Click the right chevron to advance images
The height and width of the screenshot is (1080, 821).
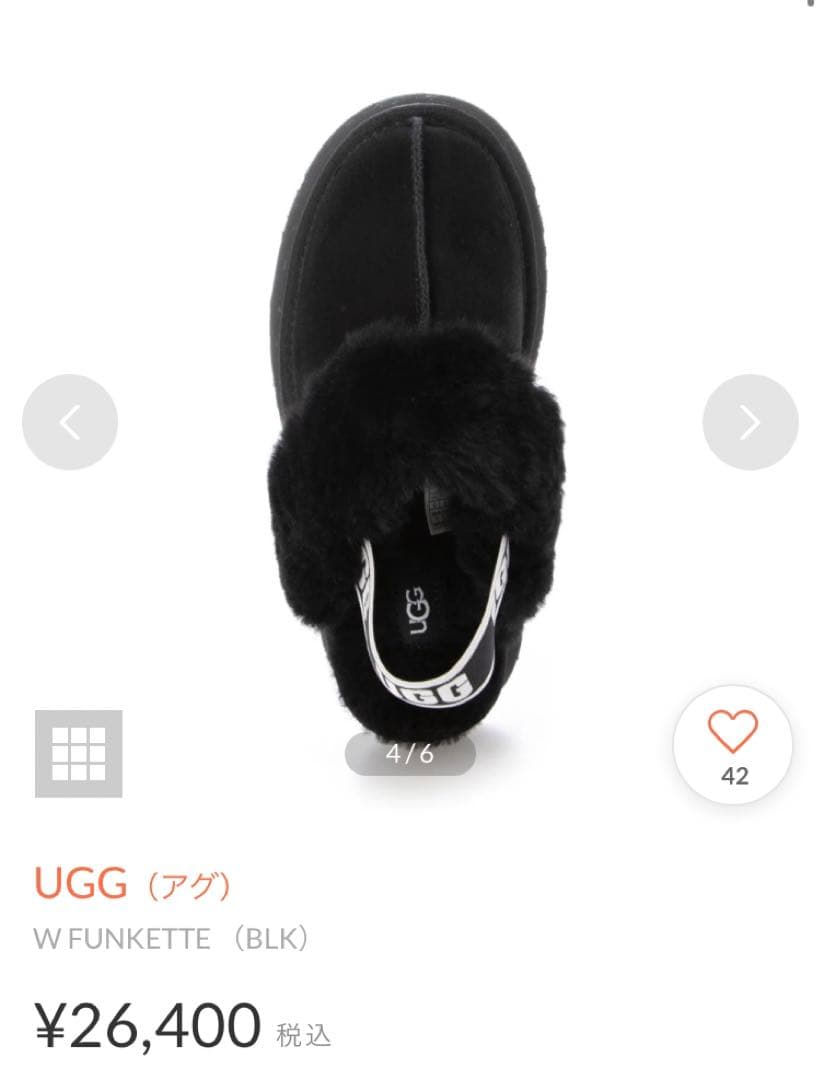pos(751,422)
